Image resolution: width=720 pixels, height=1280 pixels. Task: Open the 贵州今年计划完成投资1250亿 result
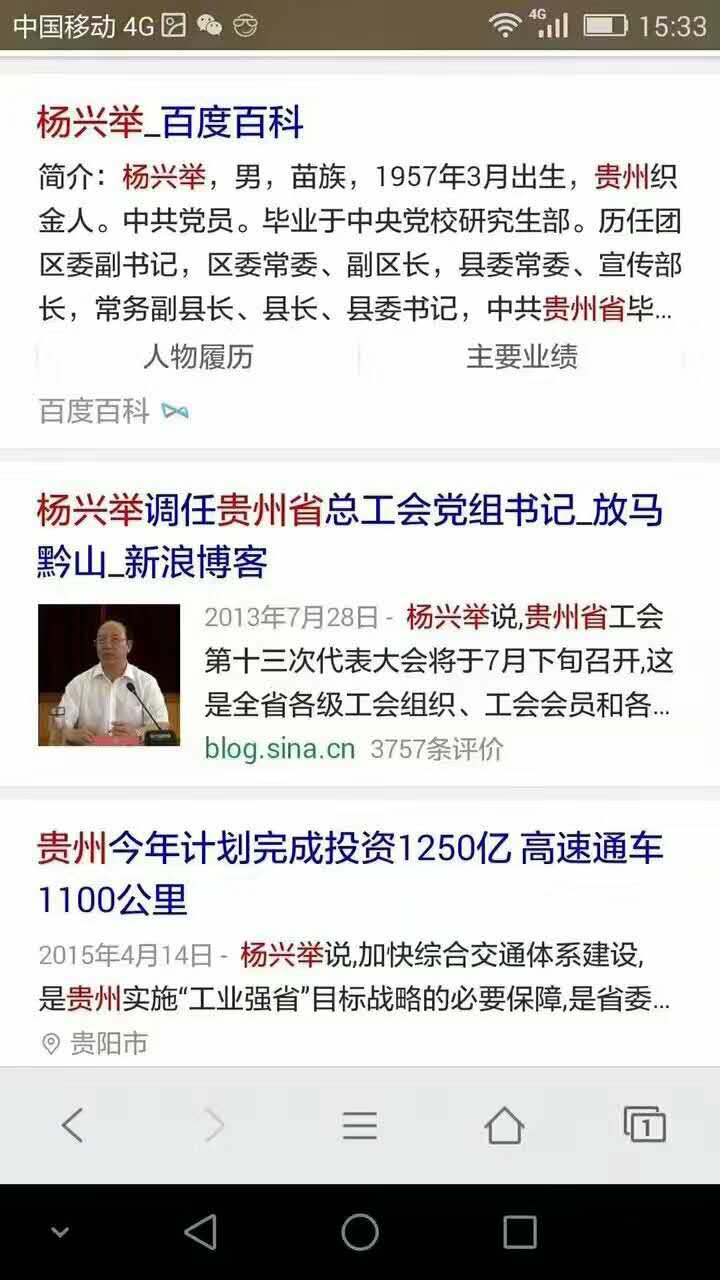(350, 874)
